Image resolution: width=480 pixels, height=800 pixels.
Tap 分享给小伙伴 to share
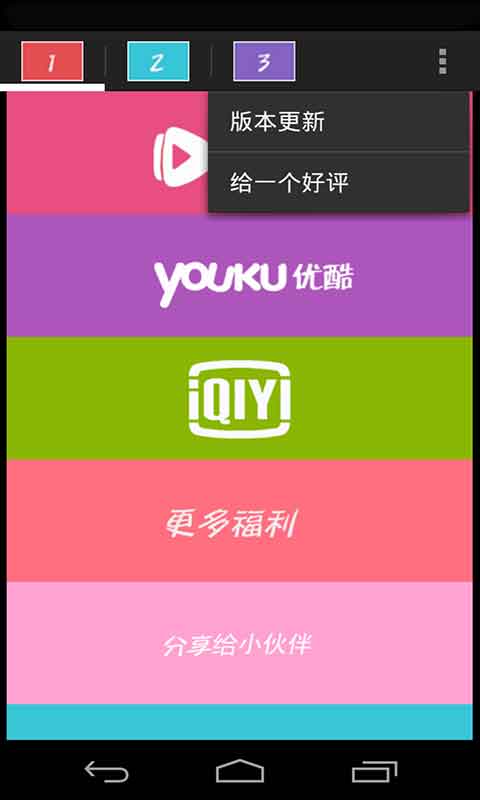pyautogui.click(x=239, y=643)
